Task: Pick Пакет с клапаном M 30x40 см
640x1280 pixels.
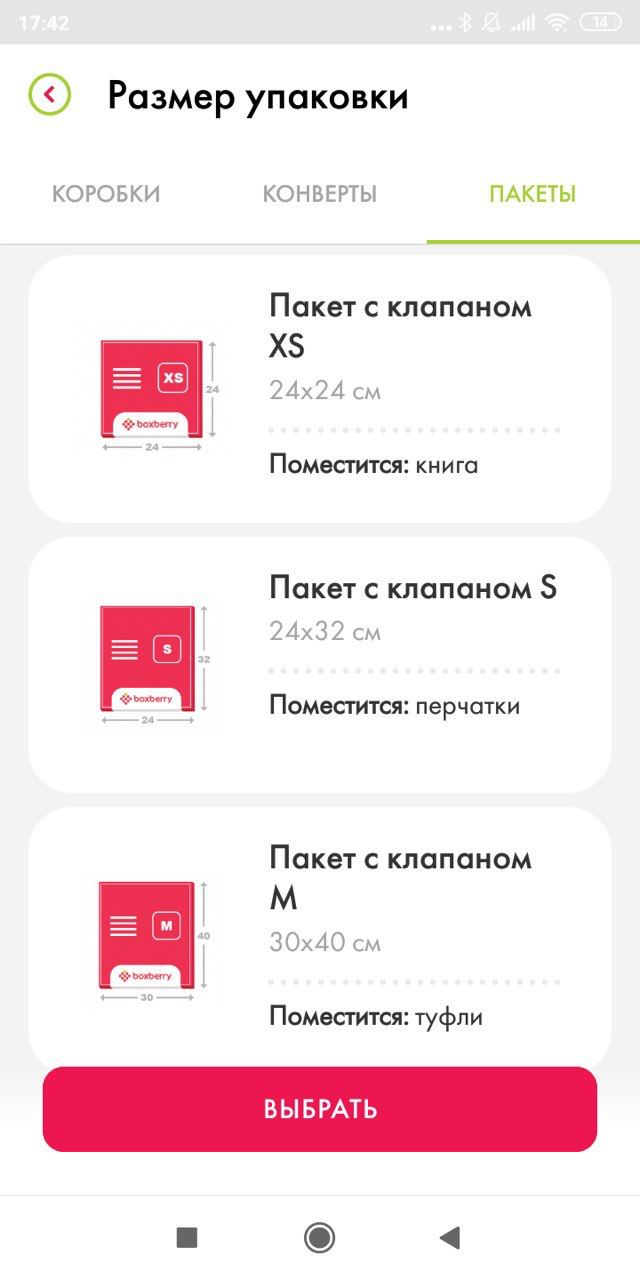Action: click(320, 935)
